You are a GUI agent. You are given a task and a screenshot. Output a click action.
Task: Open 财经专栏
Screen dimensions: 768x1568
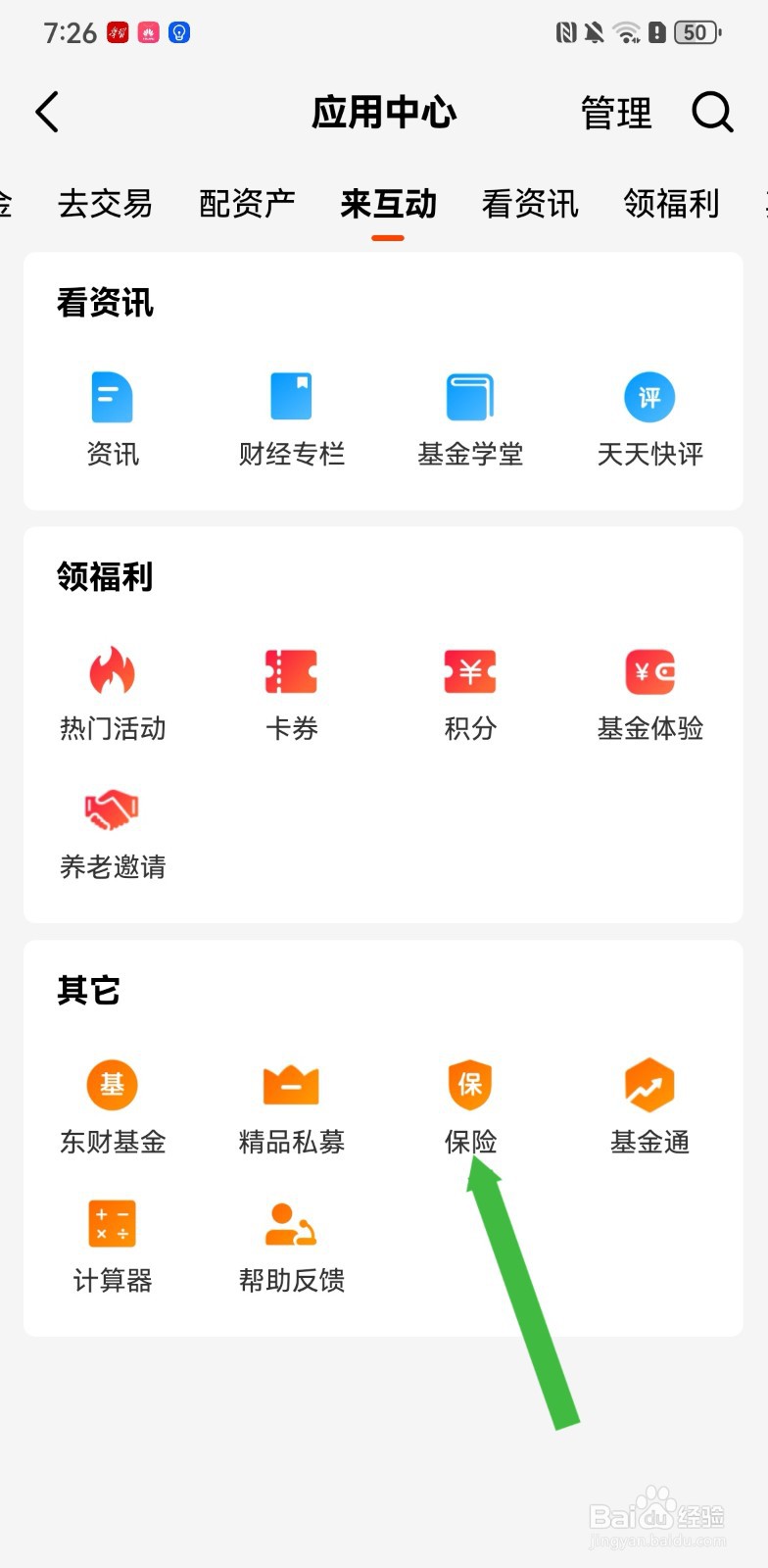292,419
